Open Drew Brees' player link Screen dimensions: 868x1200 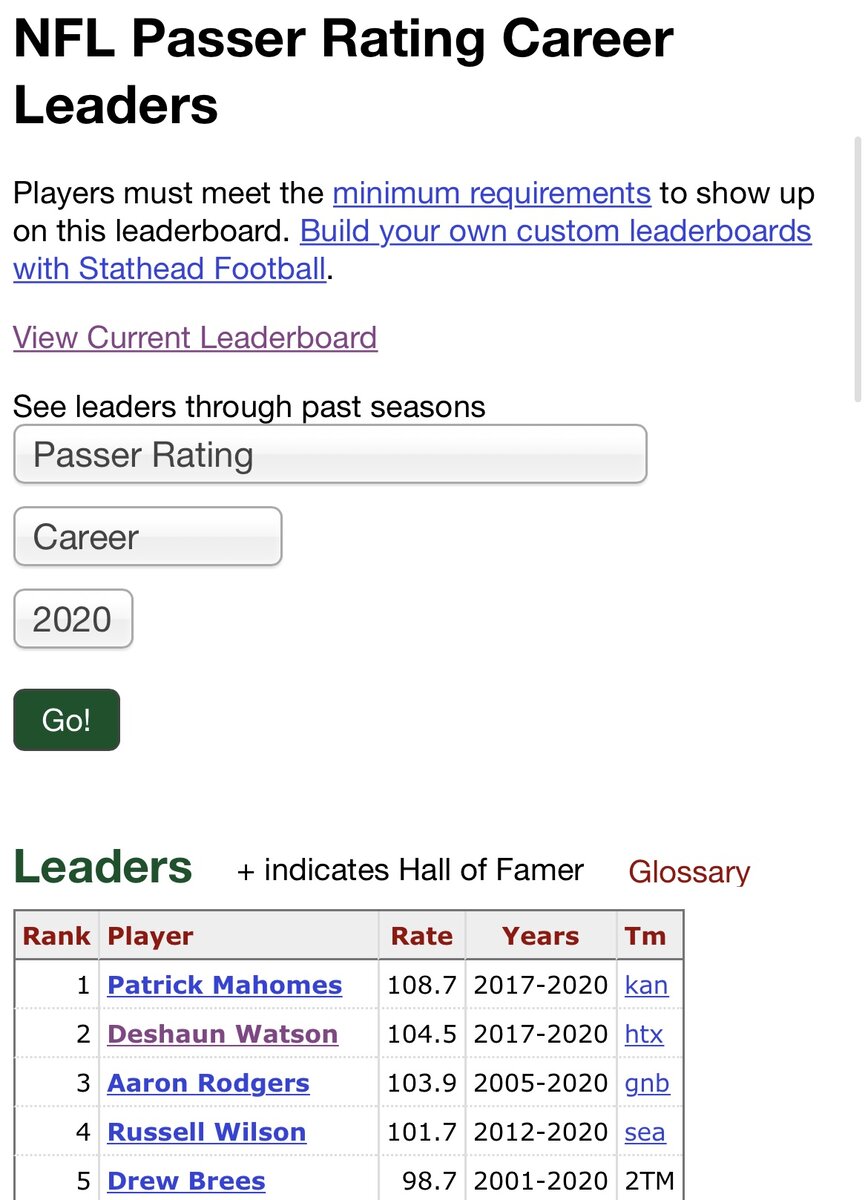point(186,1181)
